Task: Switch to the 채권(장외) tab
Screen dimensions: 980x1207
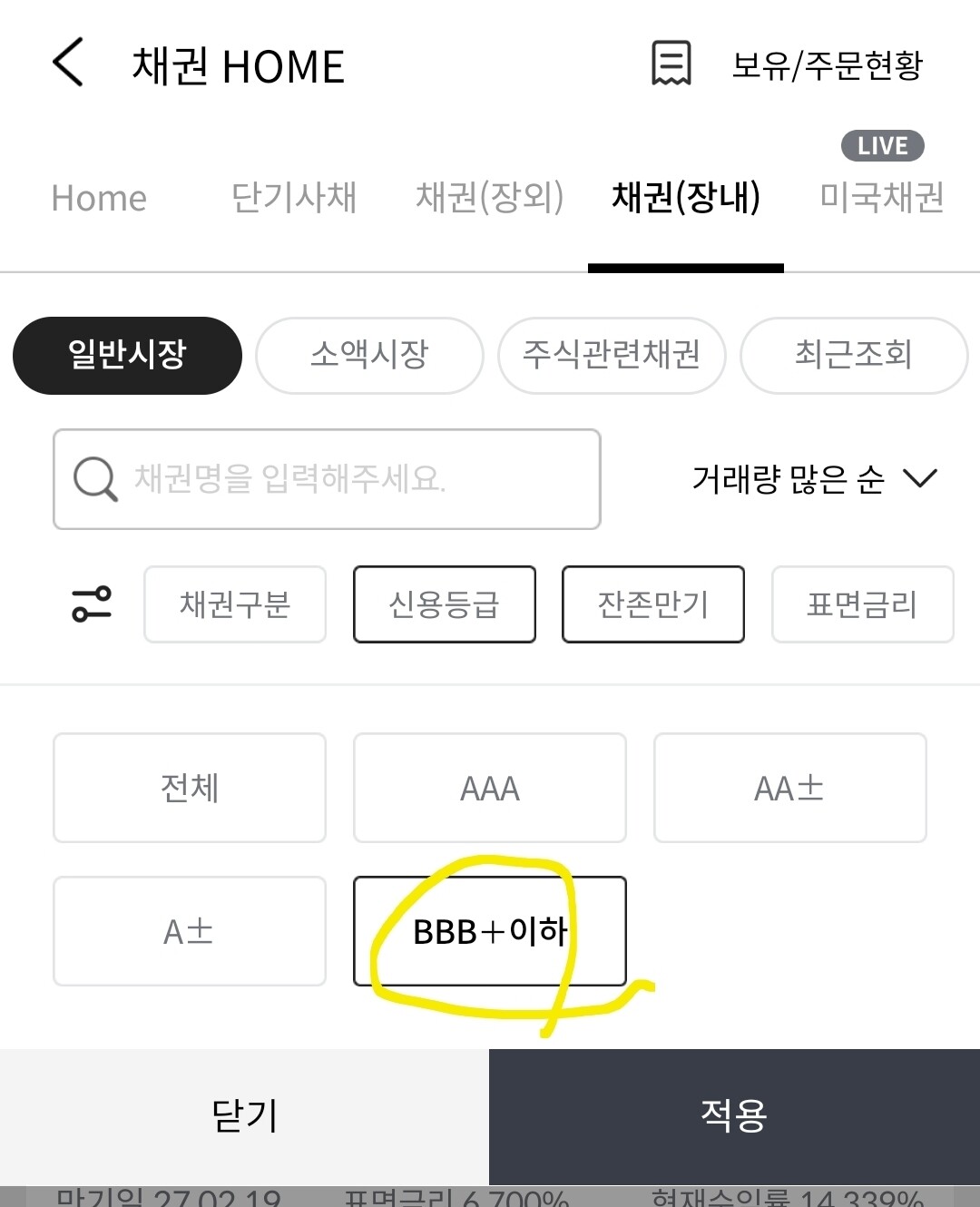Action: click(490, 198)
